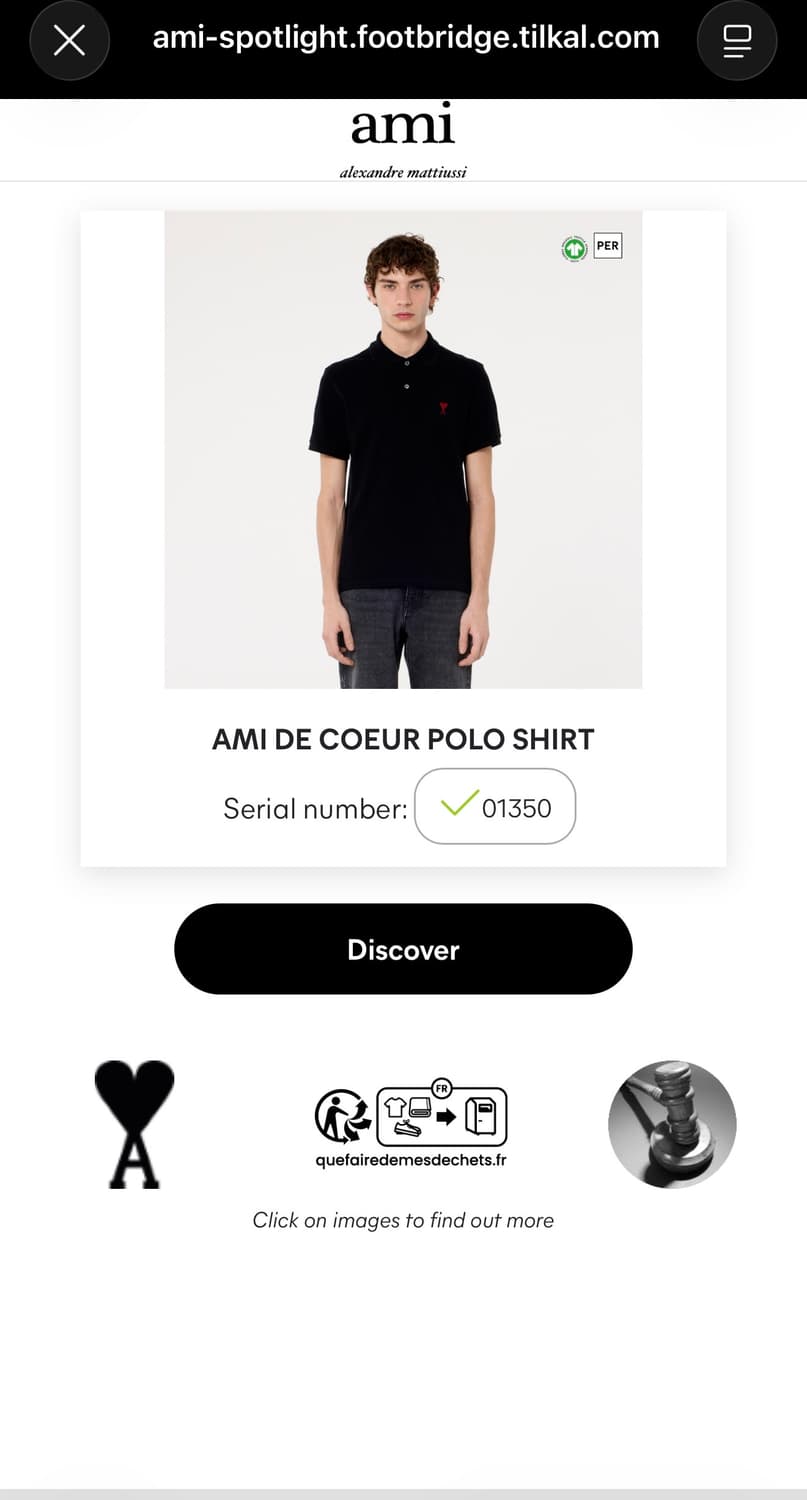The image size is (807, 1500).
Task: Close the in-app browser
Action: tap(69, 40)
